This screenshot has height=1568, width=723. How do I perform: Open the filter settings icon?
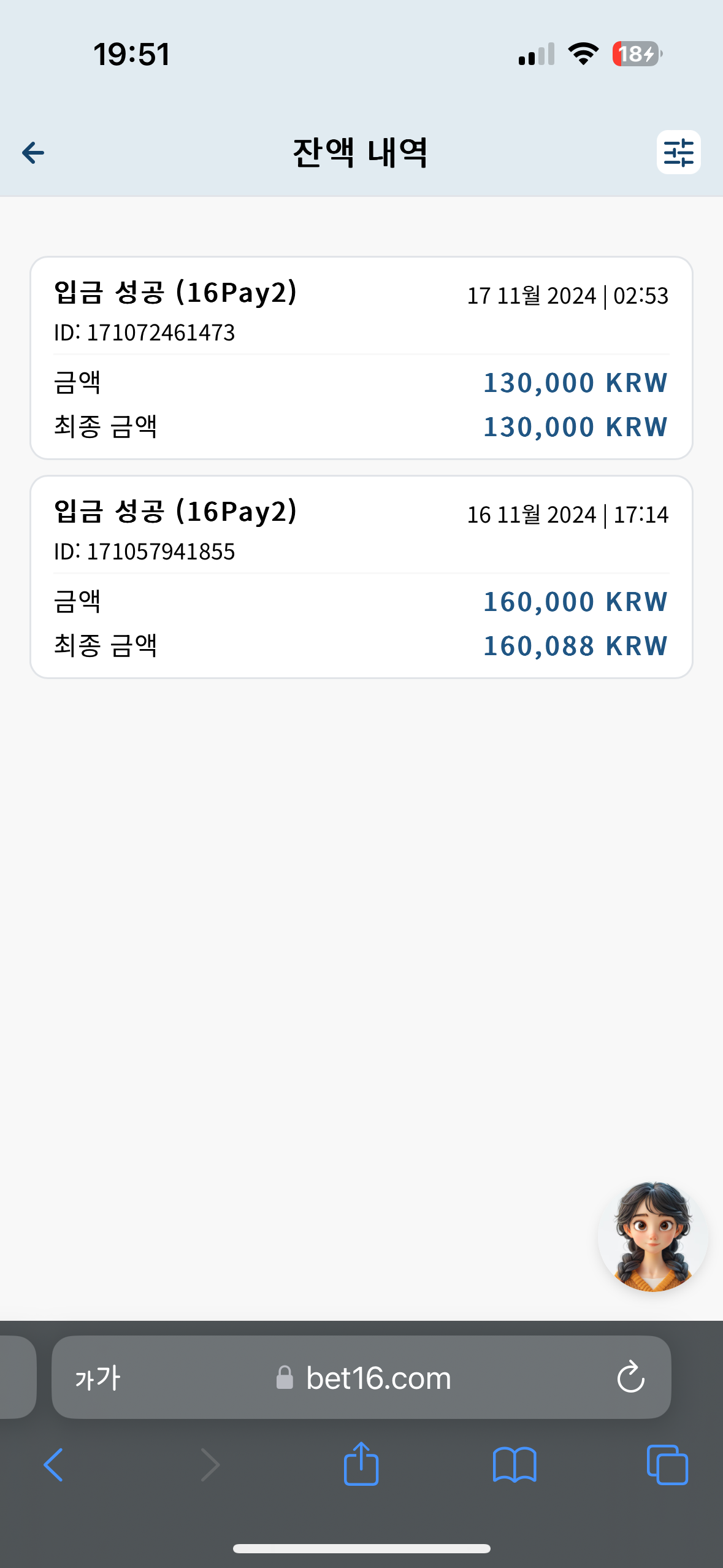tap(678, 152)
